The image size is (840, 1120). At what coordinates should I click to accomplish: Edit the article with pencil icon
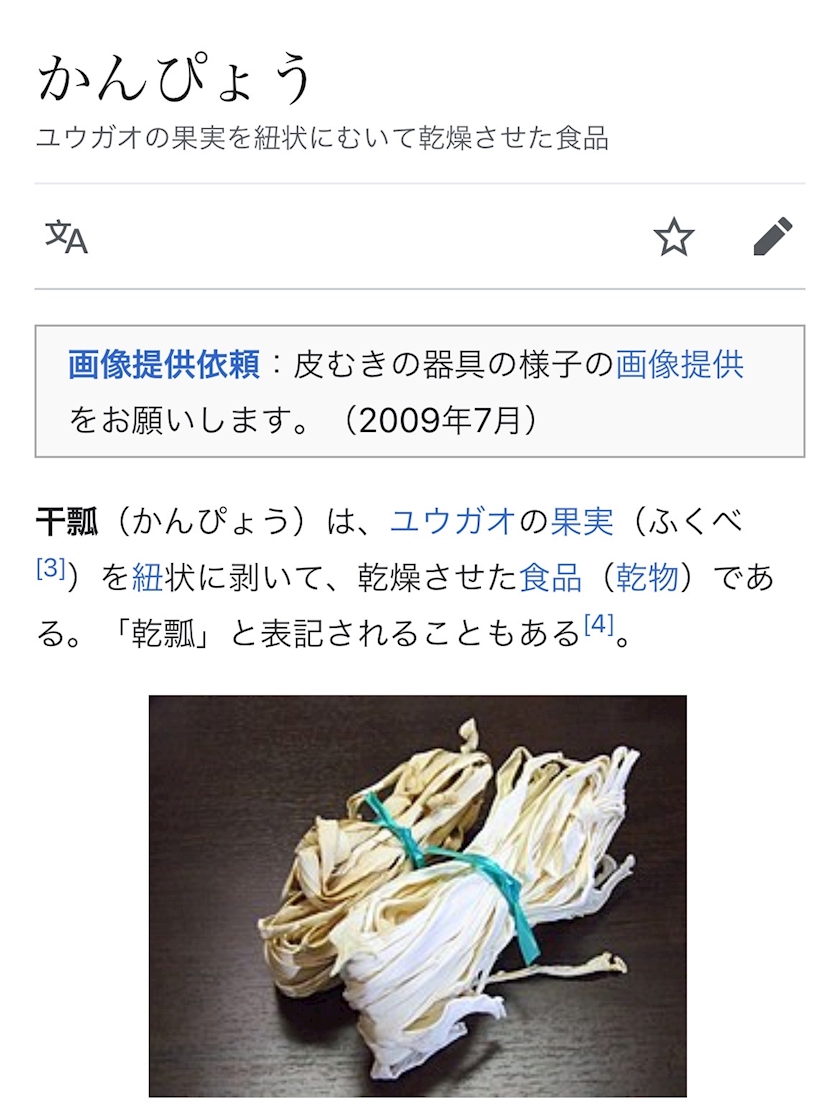click(x=773, y=236)
